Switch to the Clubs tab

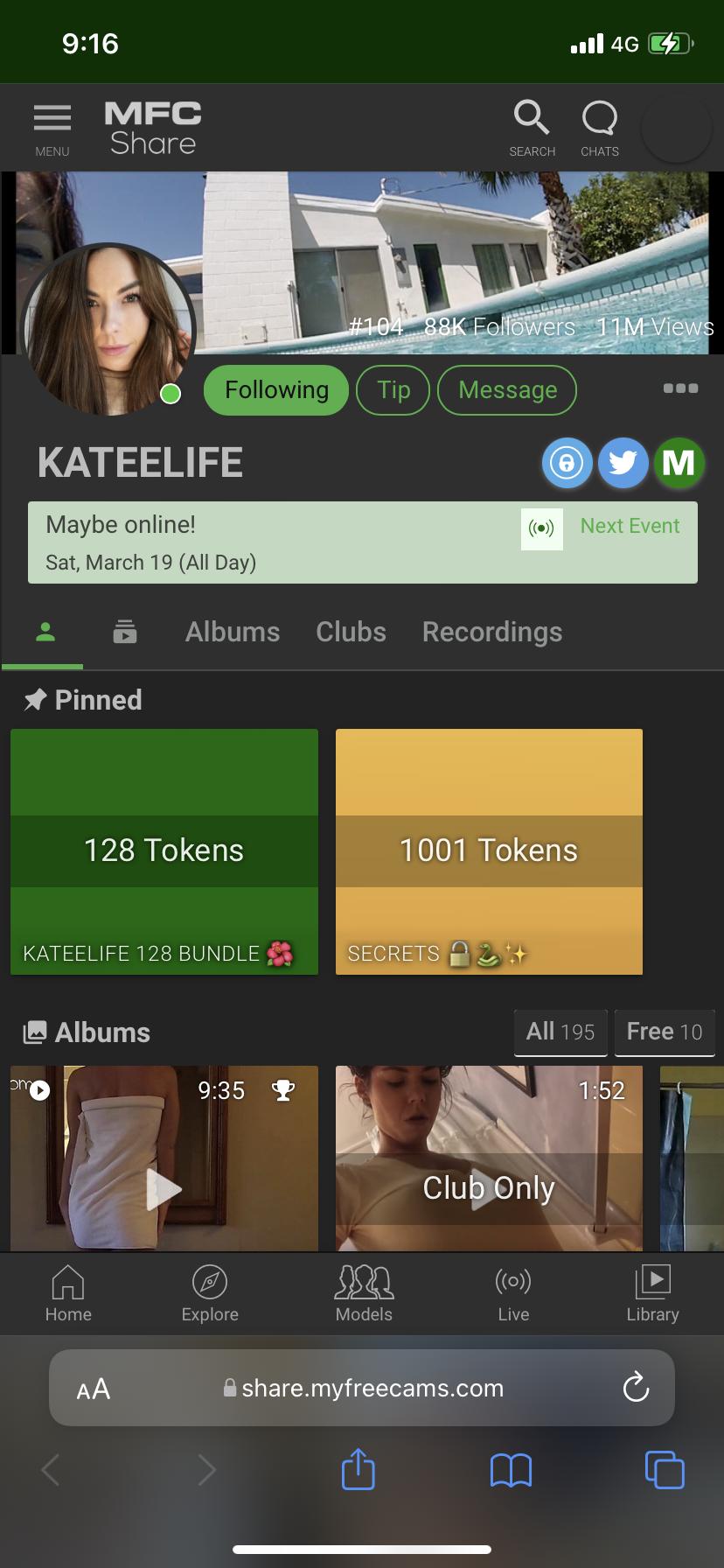click(x=351, y=633)
